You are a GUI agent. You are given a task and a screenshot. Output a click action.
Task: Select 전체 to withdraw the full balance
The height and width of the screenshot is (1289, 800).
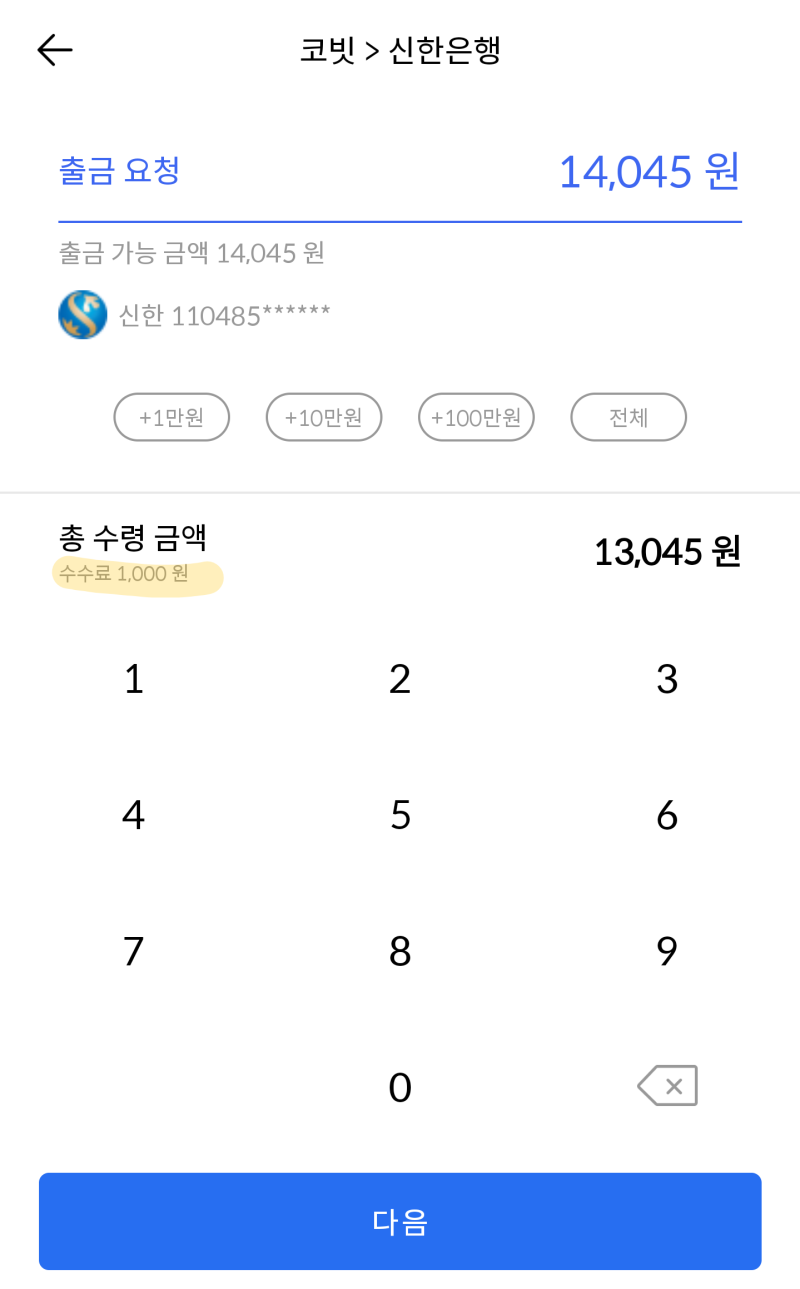pos(628,417)
